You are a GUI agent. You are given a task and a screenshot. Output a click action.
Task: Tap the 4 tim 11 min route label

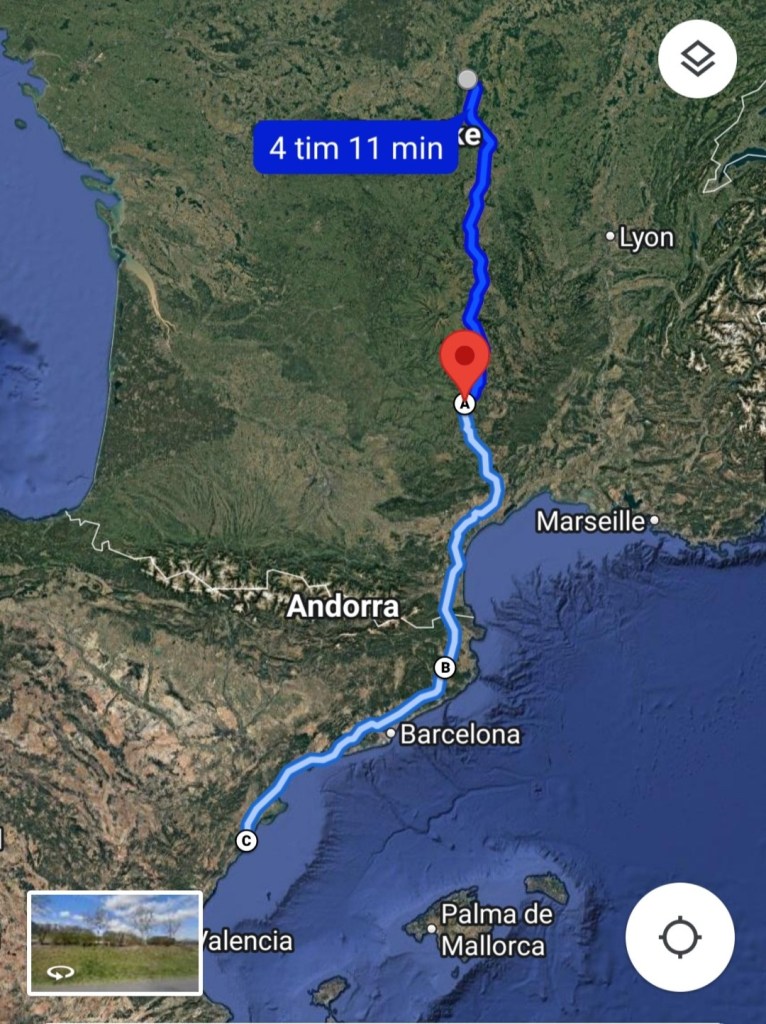pos(355,149)
